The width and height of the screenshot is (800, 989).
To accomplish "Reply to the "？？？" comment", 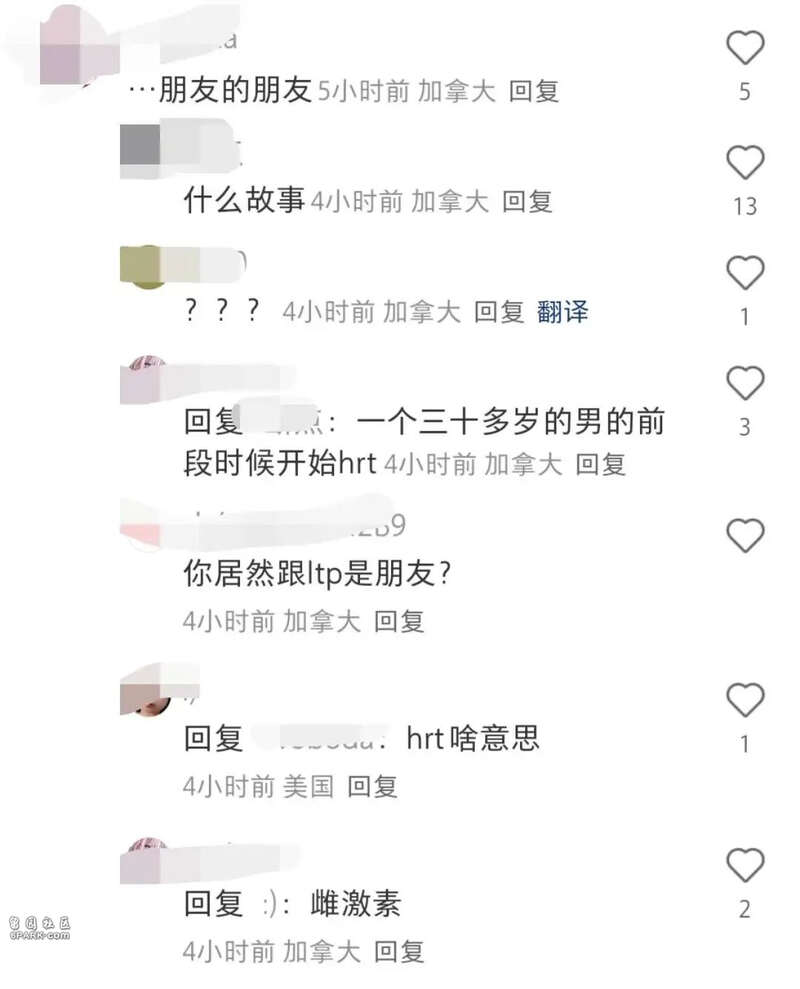I will tap(499, 312).
